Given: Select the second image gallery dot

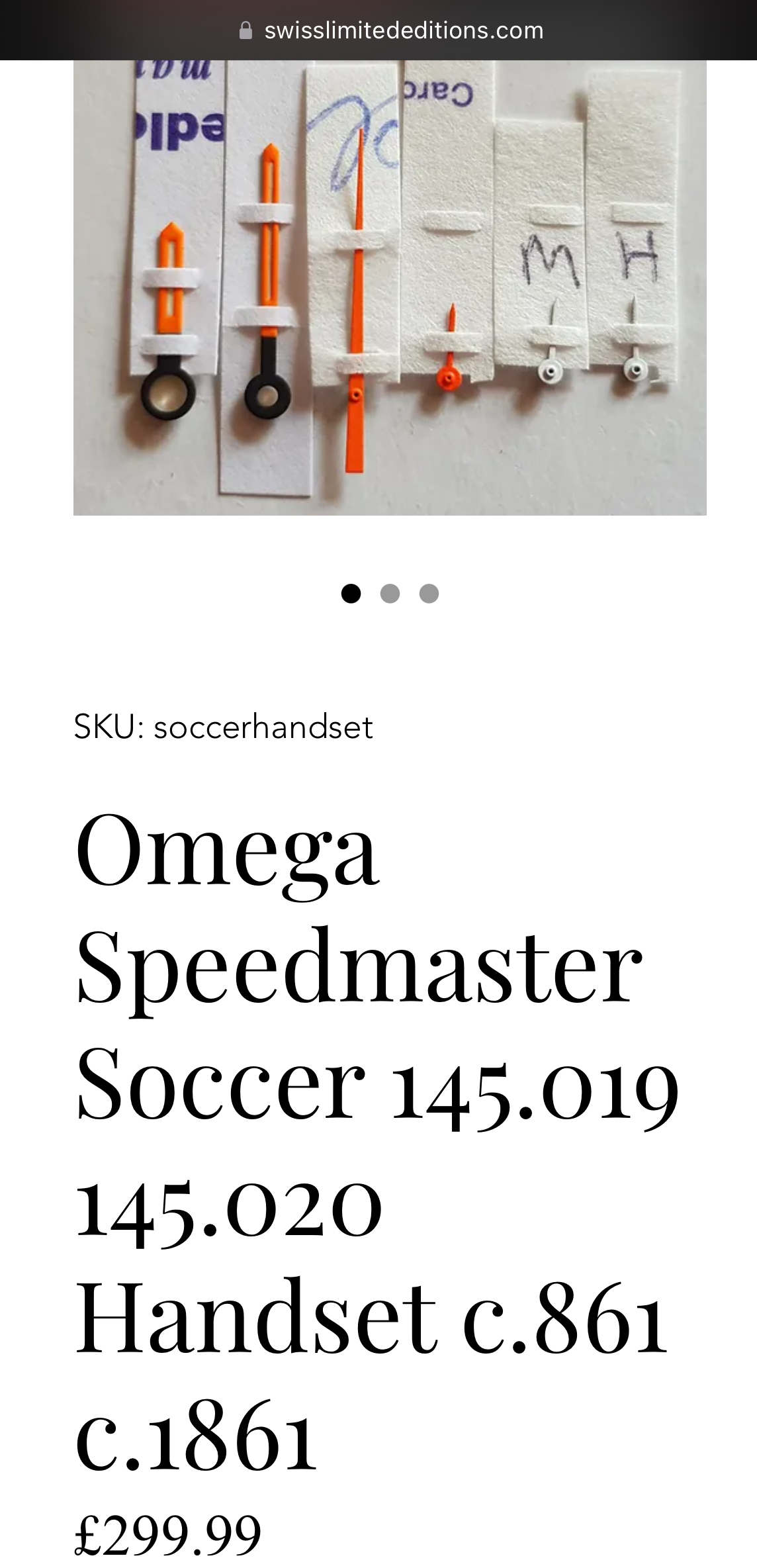Looking at the screenshot, I should click(390, 594).
